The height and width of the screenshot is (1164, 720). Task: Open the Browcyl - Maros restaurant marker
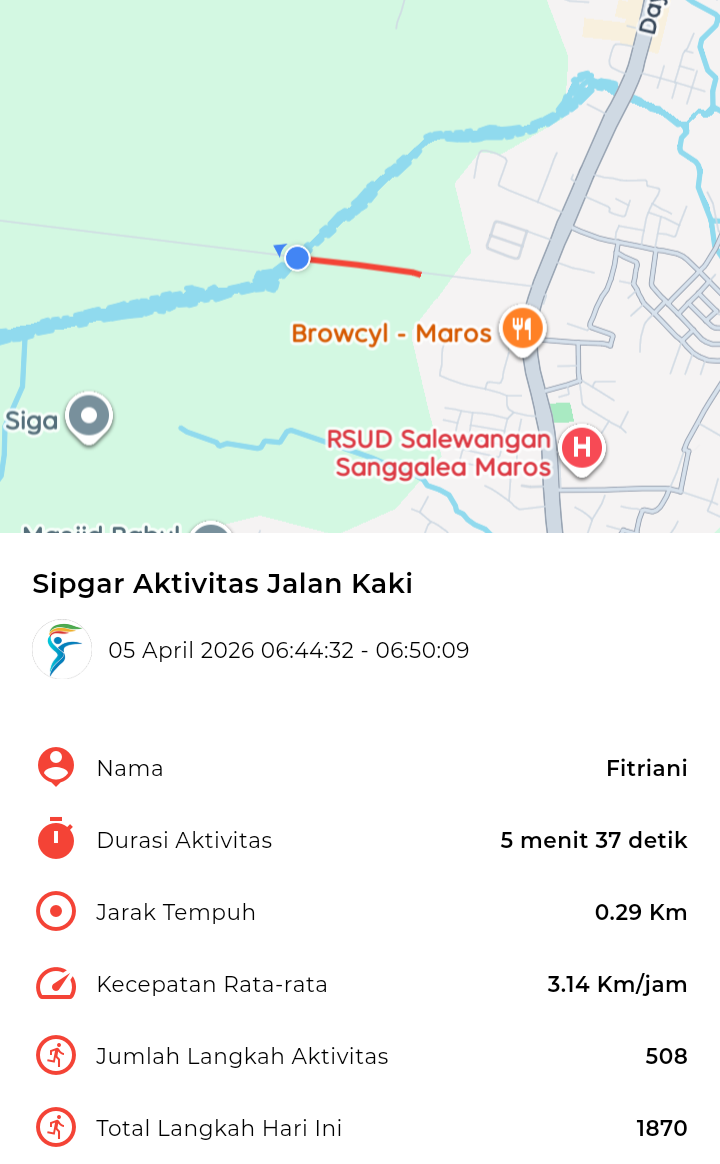coord(521,327)
